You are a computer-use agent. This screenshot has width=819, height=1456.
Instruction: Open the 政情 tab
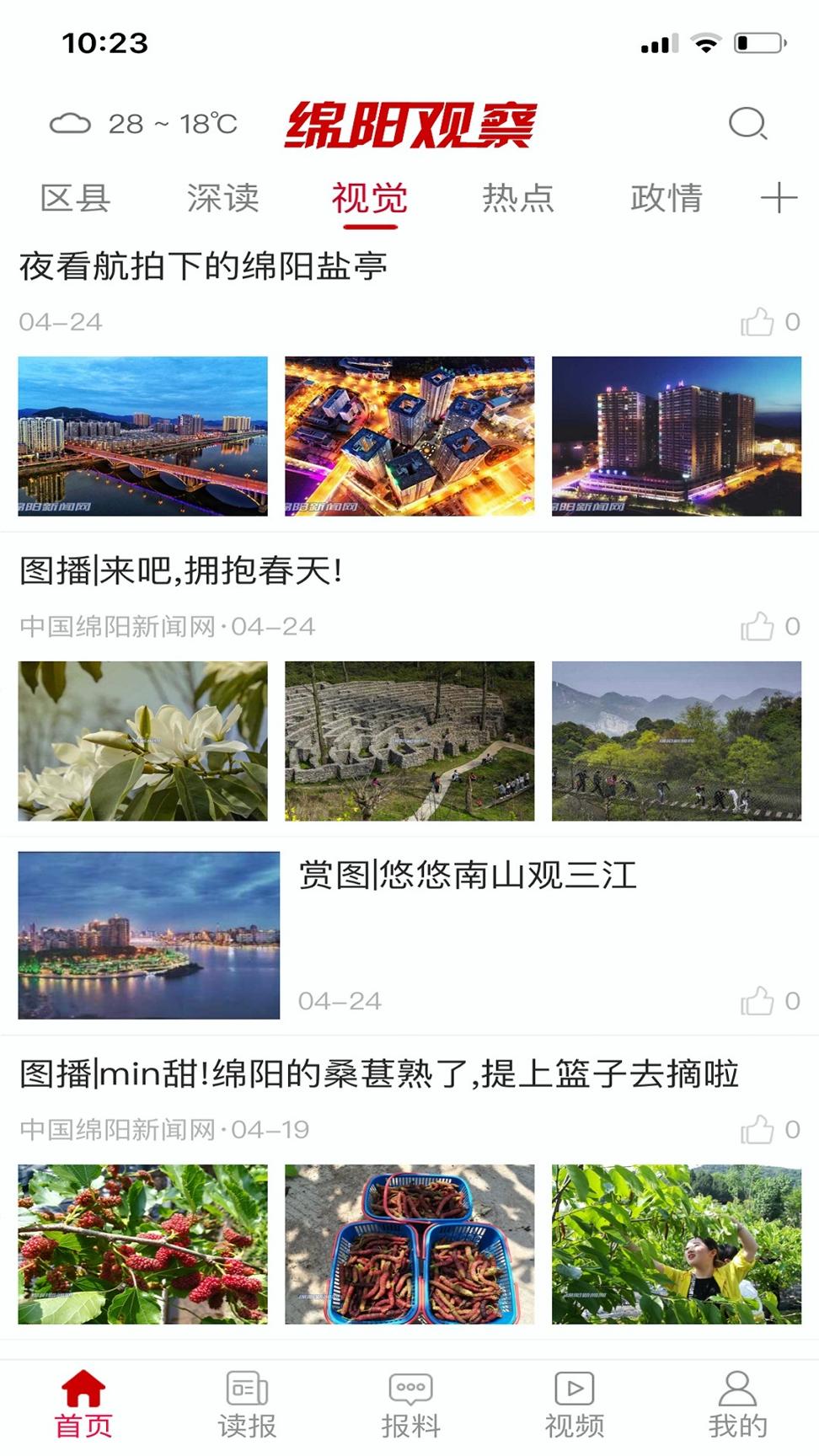click(x=666, y=198)
